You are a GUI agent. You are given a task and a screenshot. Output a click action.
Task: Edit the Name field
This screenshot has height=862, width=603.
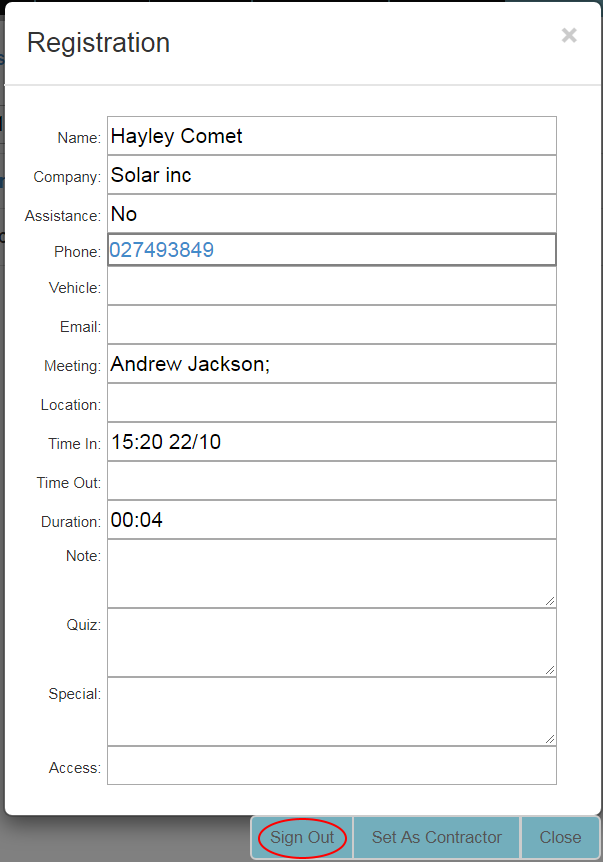(x=331, y=136)
